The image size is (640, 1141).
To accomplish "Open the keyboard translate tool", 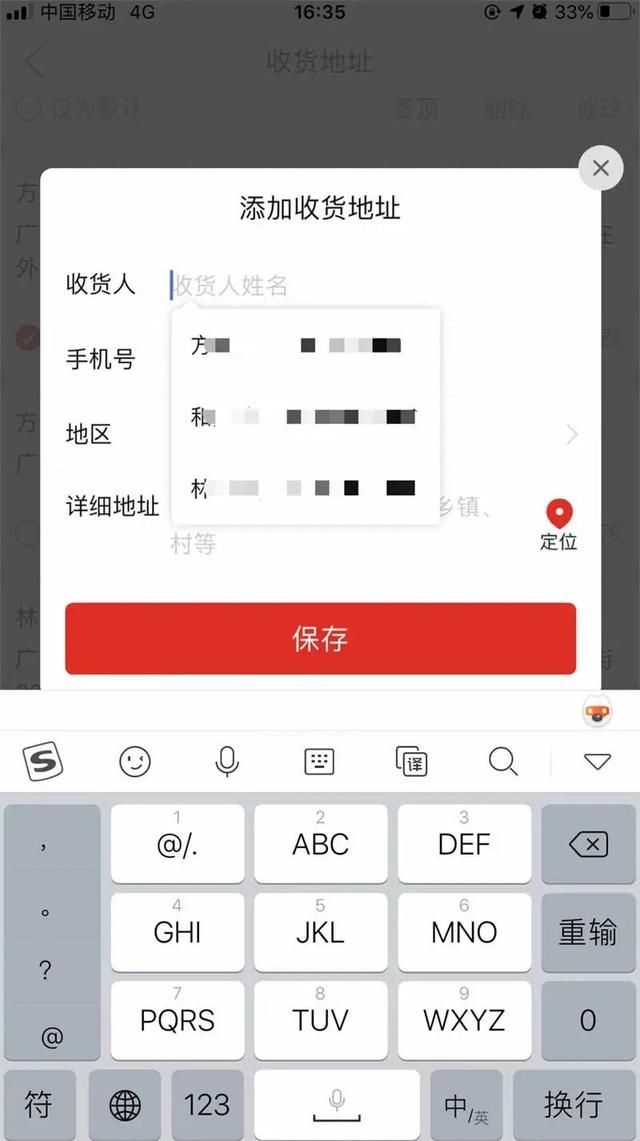I will point(411,762).
